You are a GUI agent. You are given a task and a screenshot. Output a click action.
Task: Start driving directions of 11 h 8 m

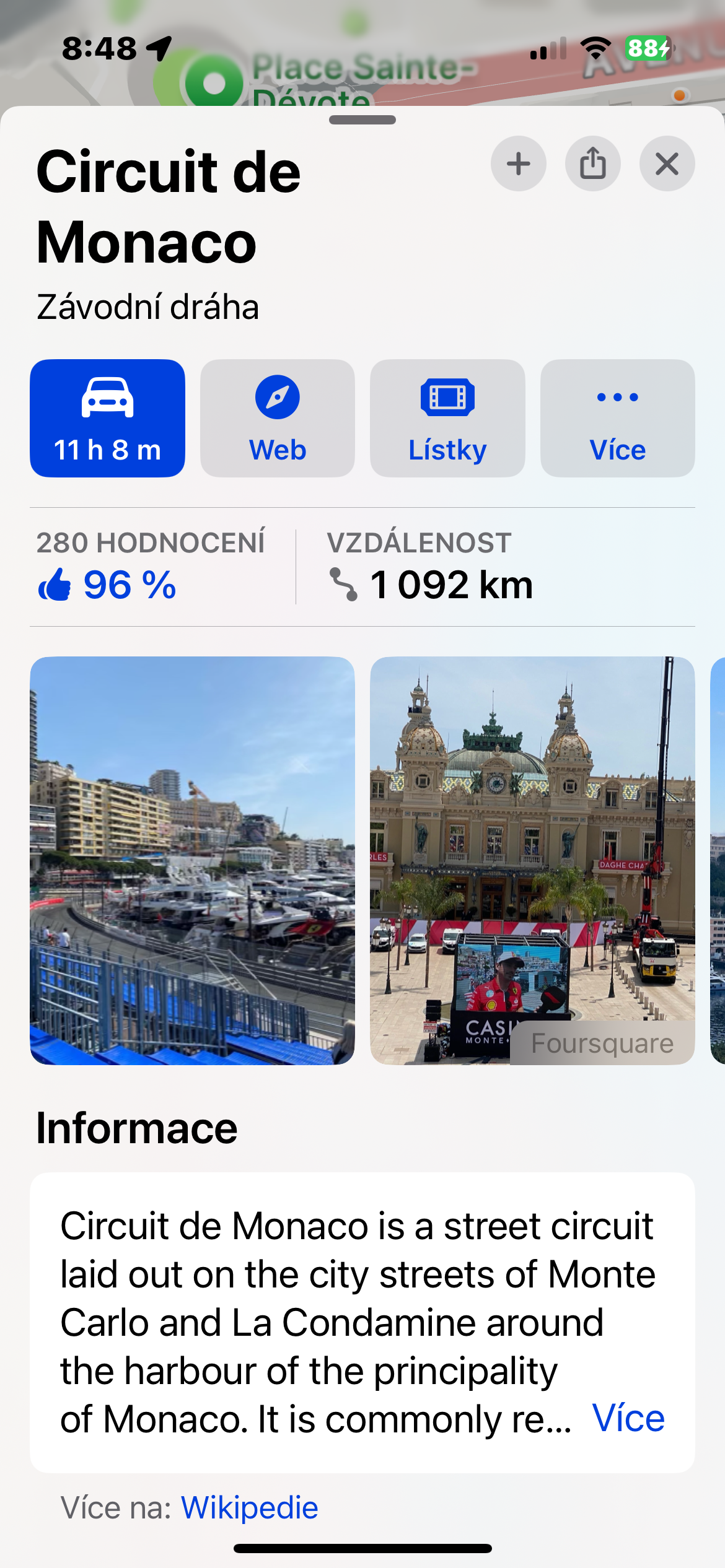pos(107,418)
